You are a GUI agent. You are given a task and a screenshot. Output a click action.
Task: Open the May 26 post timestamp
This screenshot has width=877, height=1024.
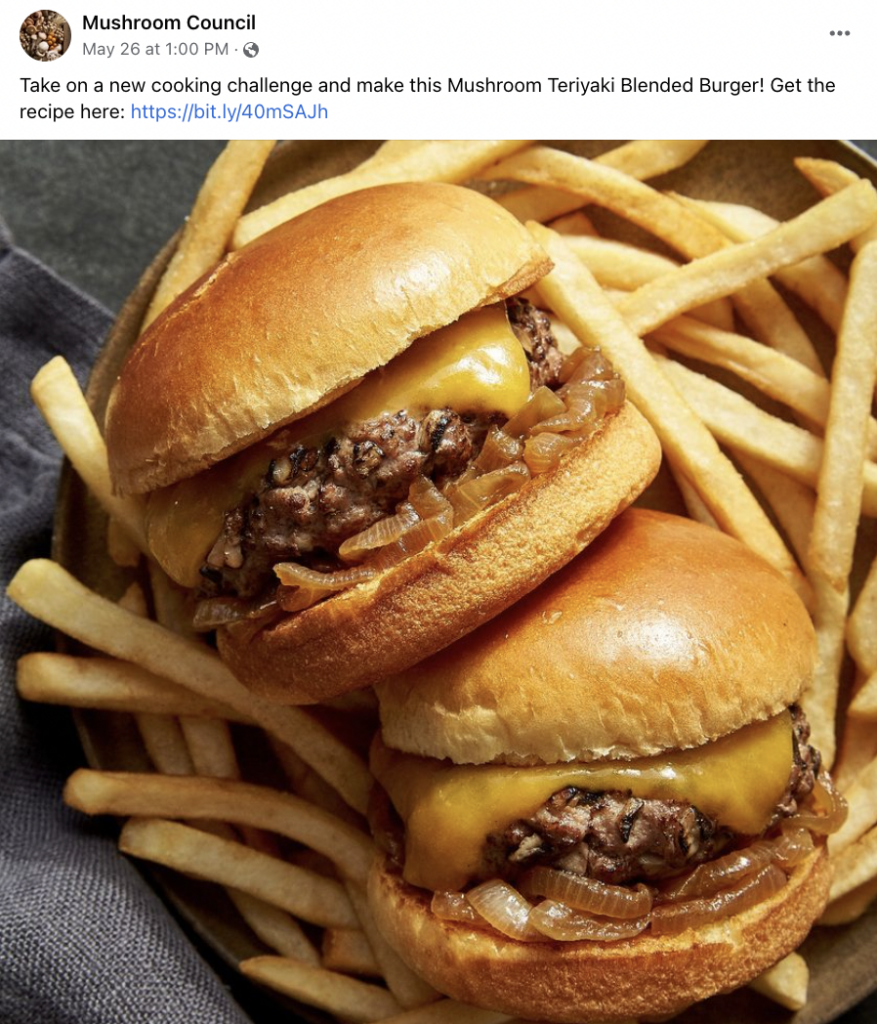[155, 49]
